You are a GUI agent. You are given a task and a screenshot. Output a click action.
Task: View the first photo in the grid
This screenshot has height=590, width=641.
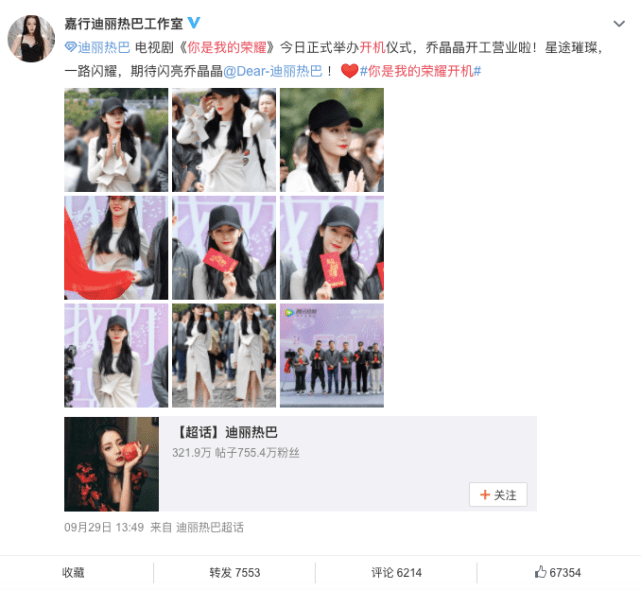coord(116,140)
